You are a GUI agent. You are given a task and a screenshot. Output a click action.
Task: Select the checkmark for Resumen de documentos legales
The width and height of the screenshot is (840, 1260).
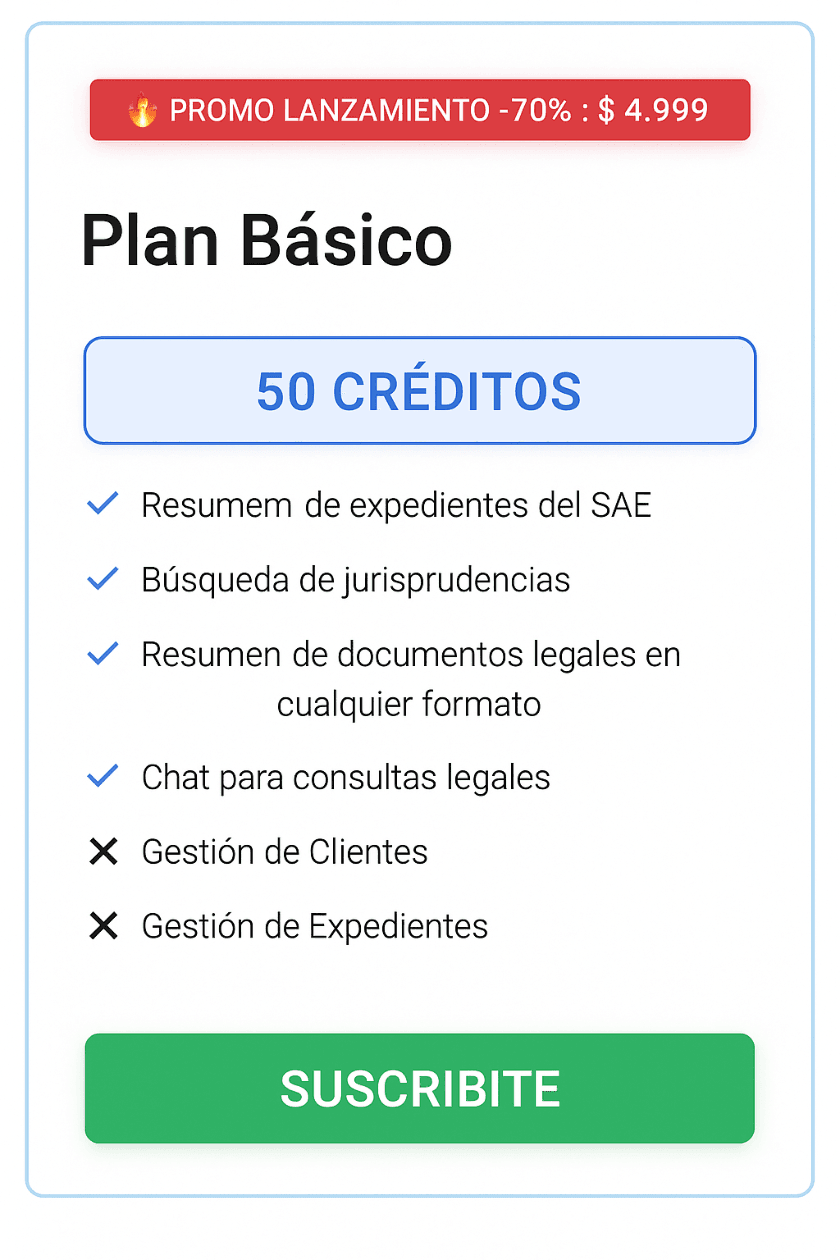point(103,652)
